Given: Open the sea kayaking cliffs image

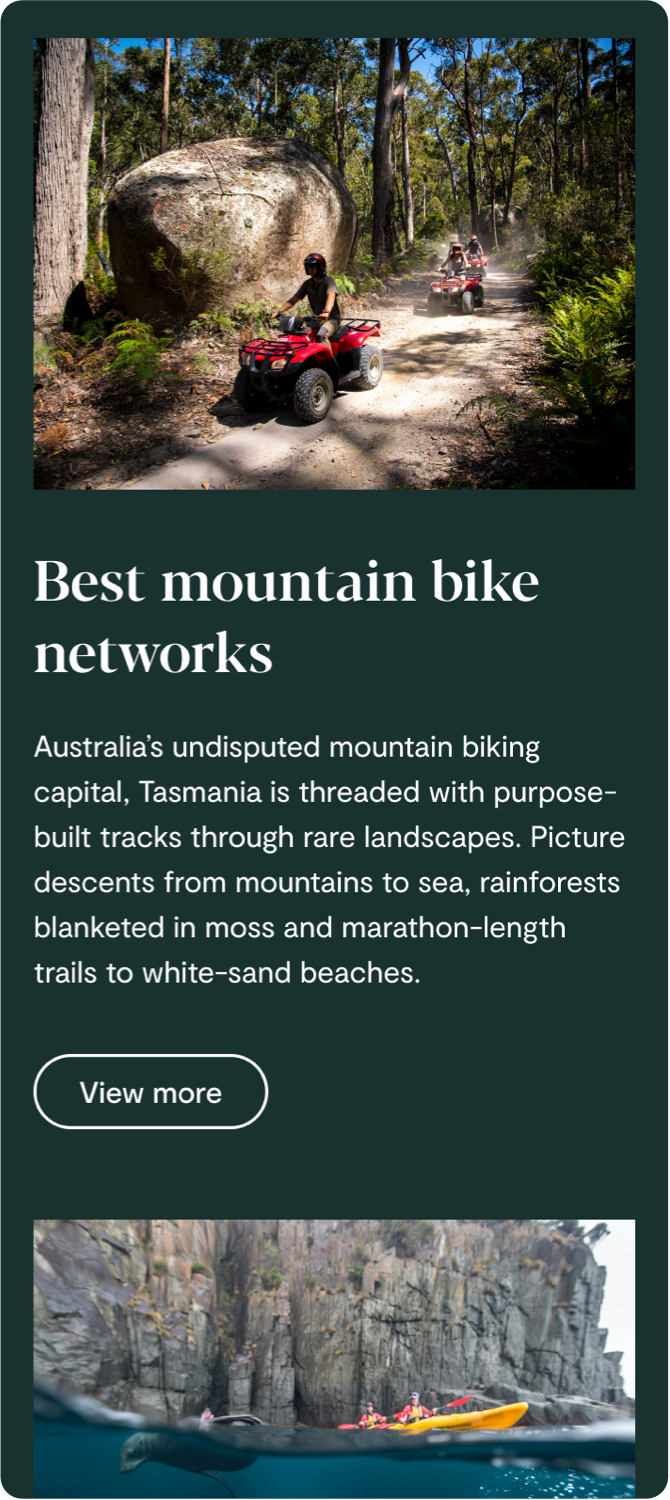Looking at the screenshot, I should click(x=334, y=1358).
